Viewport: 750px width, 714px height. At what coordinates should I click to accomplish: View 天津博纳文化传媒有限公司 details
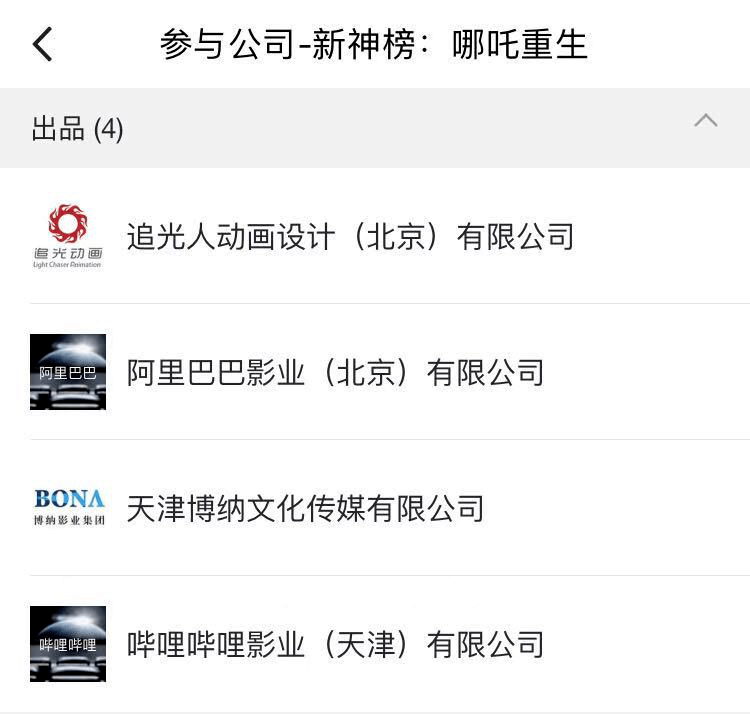click(305, 509)
